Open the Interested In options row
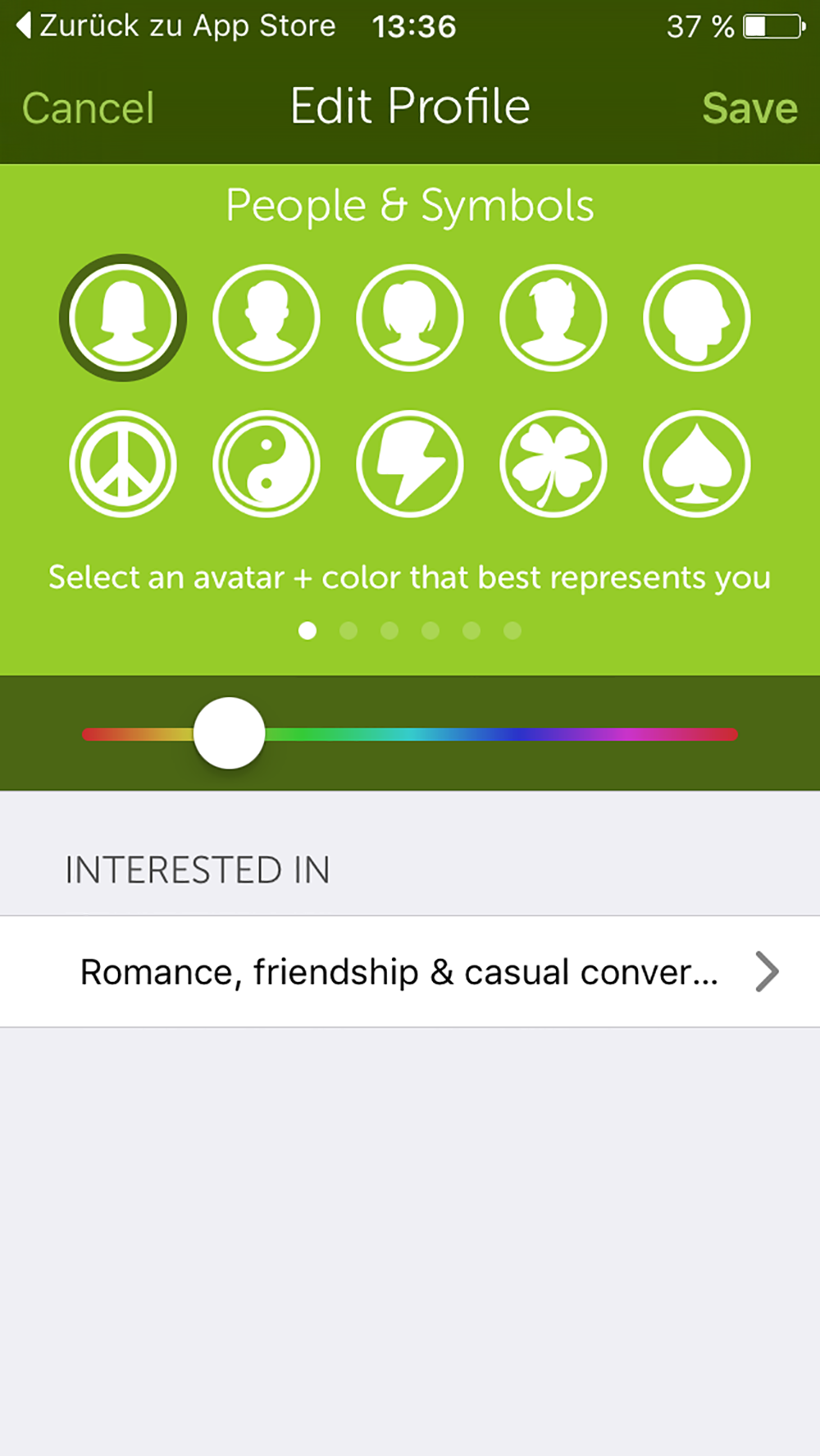Screen dimensions: 820x1456 [410, 972]
